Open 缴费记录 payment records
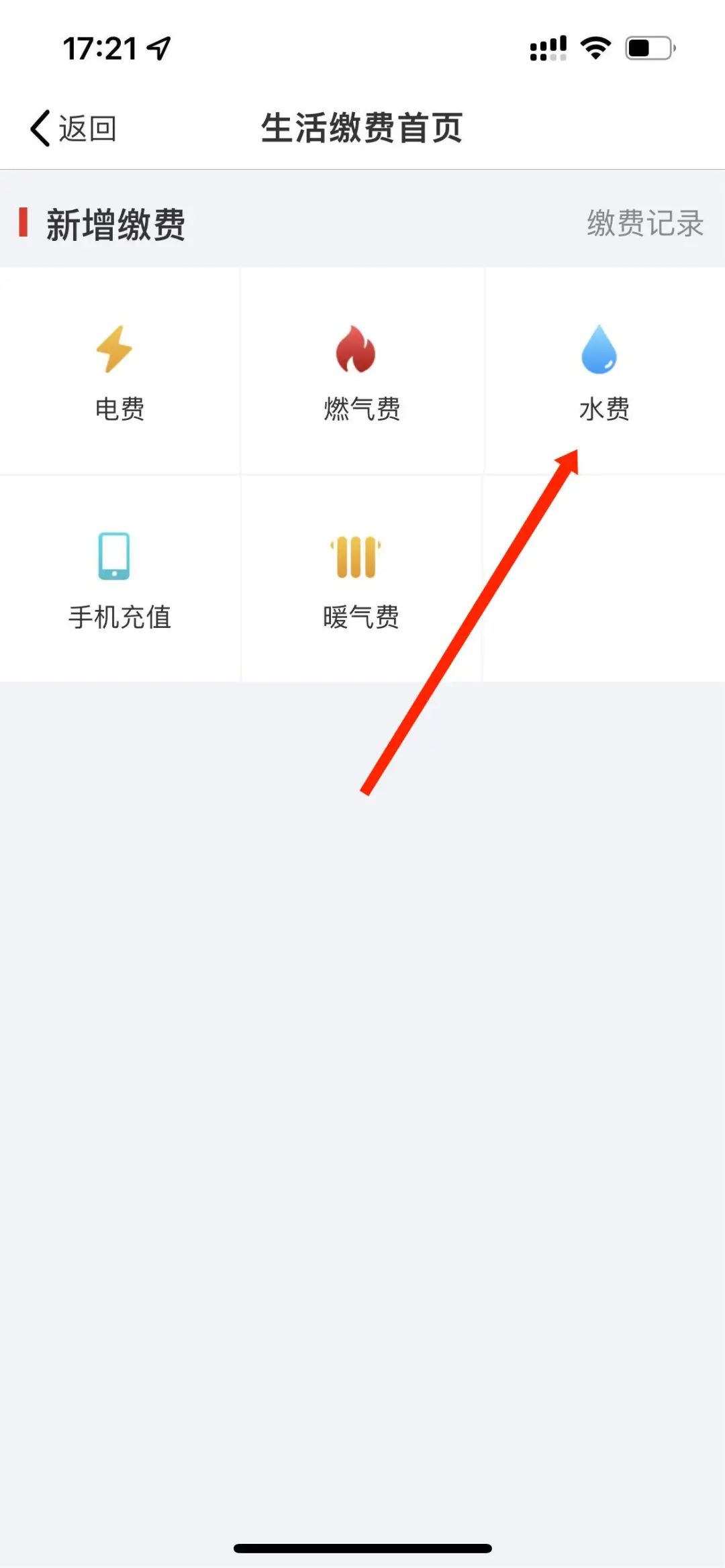The height and width of the screenshot is (1568, 725). [x=644, y=223]
